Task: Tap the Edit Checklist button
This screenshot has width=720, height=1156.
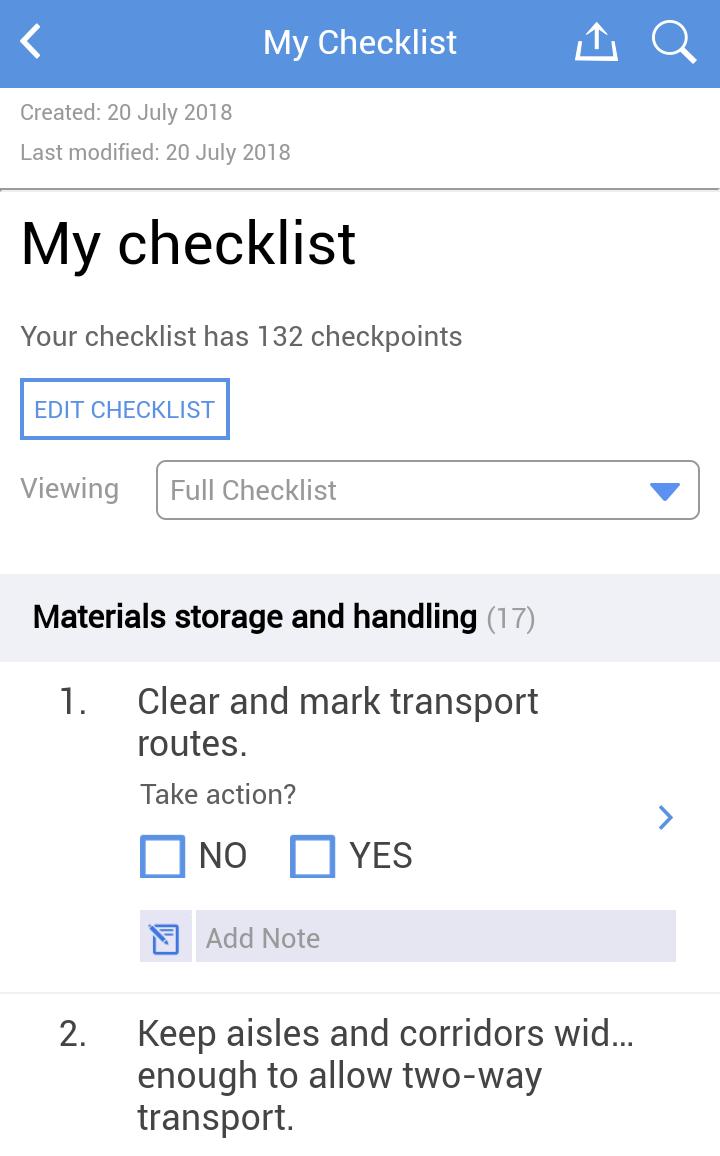Action: pos(125,409)
